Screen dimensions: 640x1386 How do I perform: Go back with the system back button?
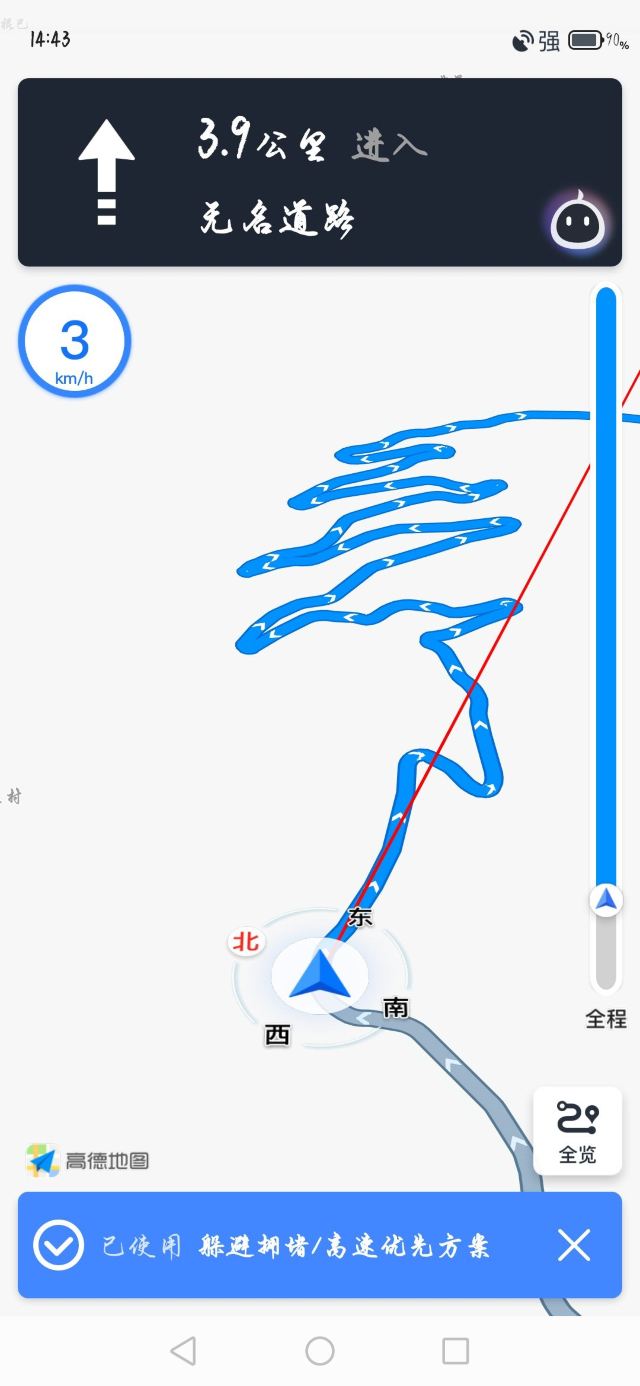[183, 1351]
